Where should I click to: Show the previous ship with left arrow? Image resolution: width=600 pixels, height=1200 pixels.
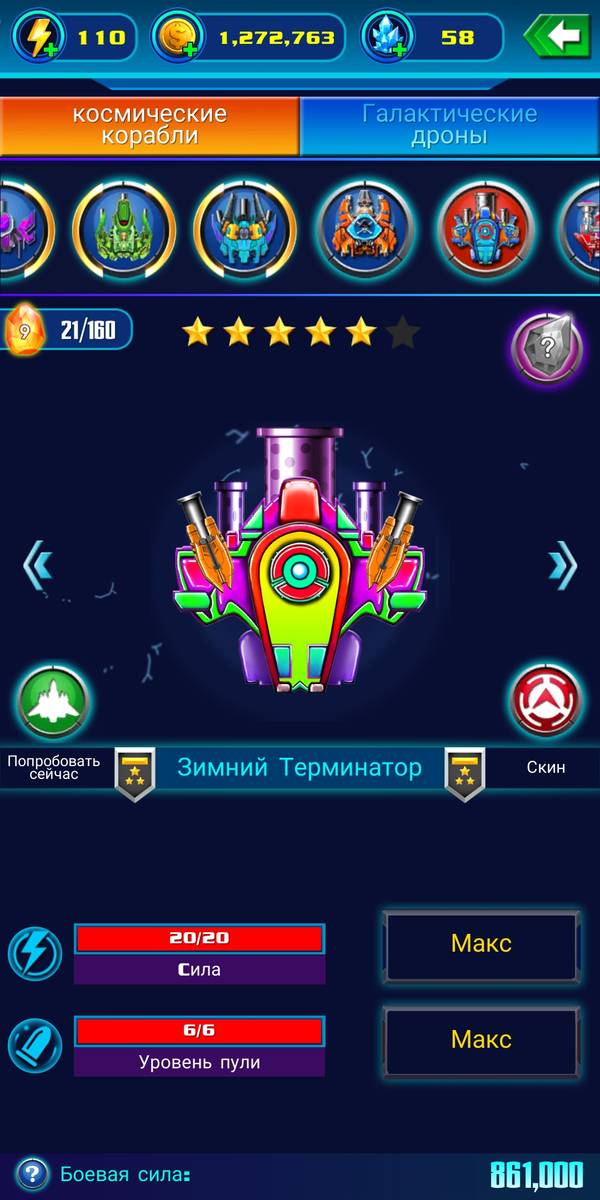click(x=38, y=566)
